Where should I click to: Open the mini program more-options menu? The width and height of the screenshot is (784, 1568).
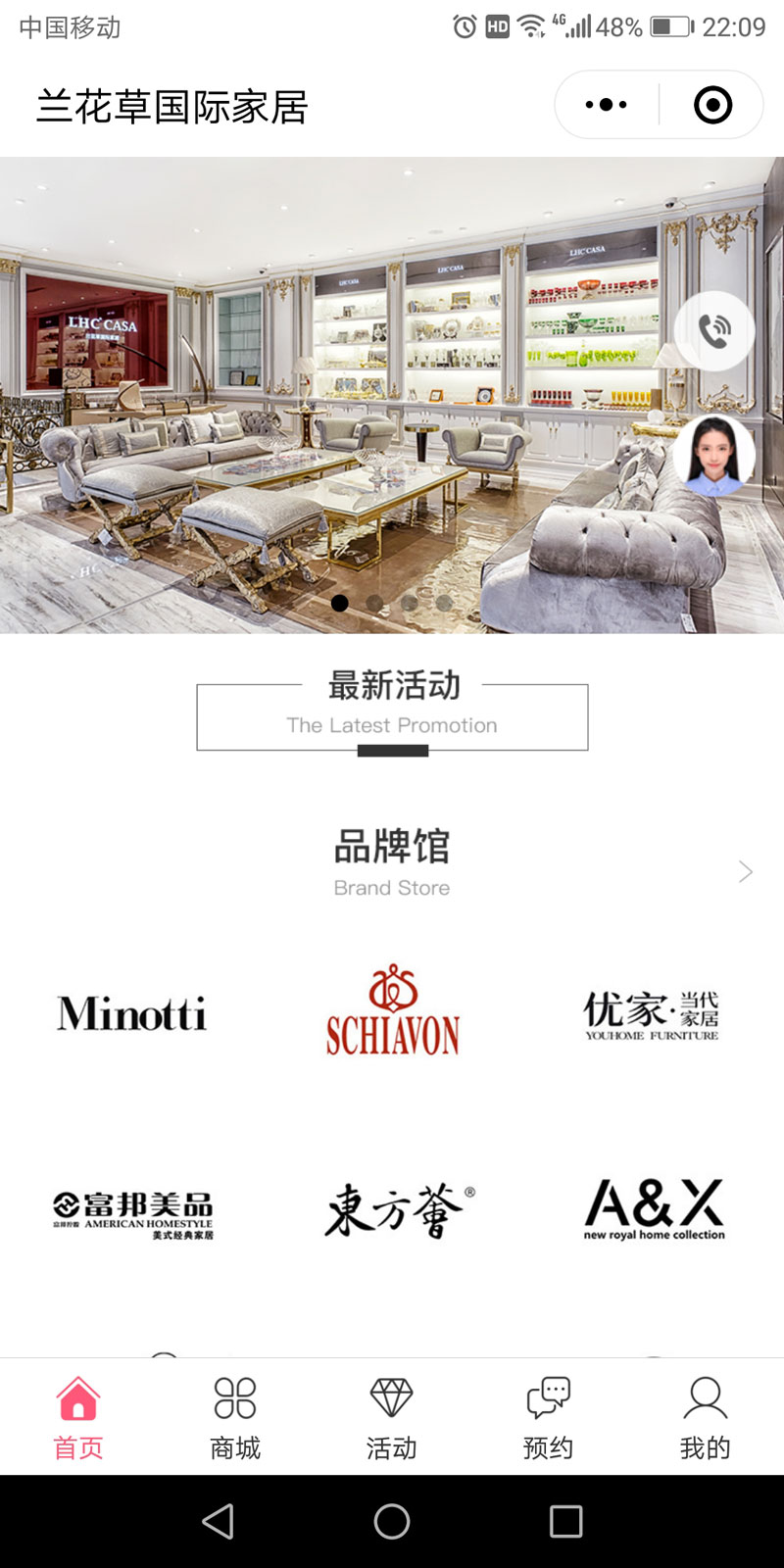pyautogui.click(x=606, y=105)
